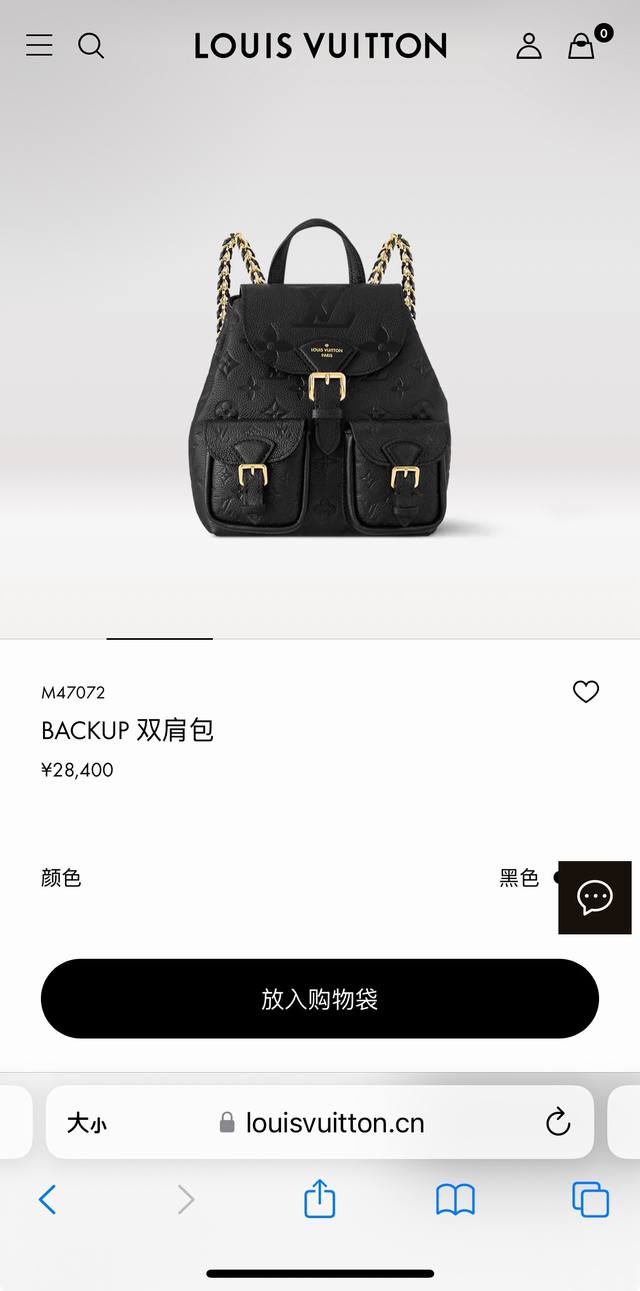Open the chat support bubble
The image size is (640, 1291).
click(x=594, y=897)
